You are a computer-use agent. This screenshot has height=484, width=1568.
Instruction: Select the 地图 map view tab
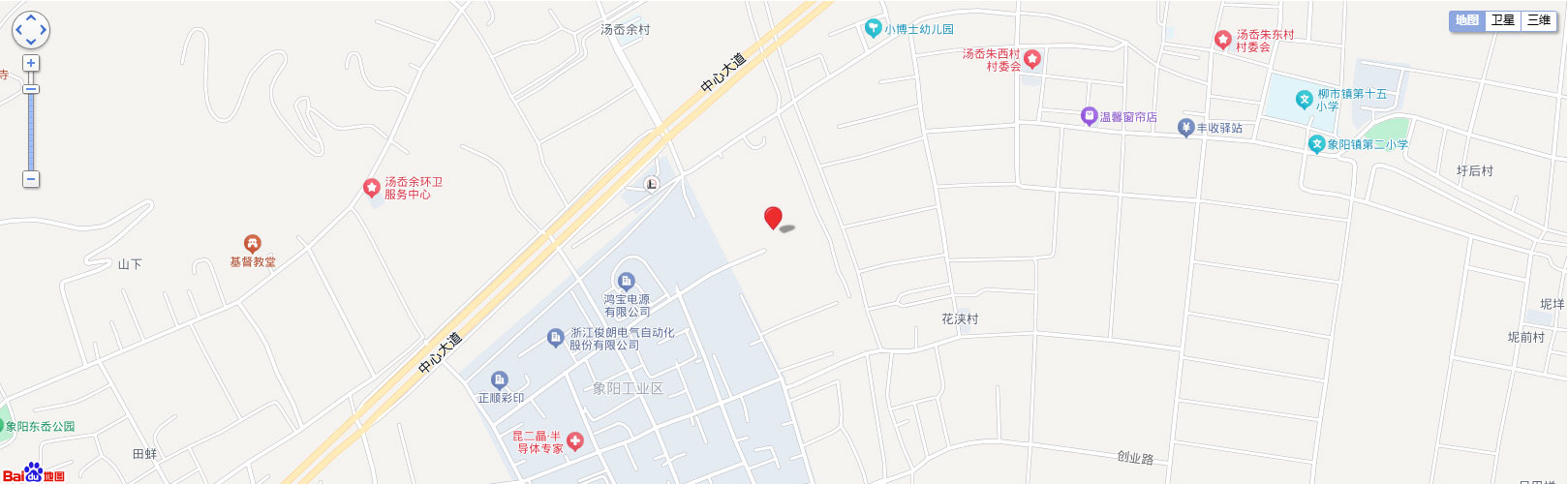point(1466,20)
